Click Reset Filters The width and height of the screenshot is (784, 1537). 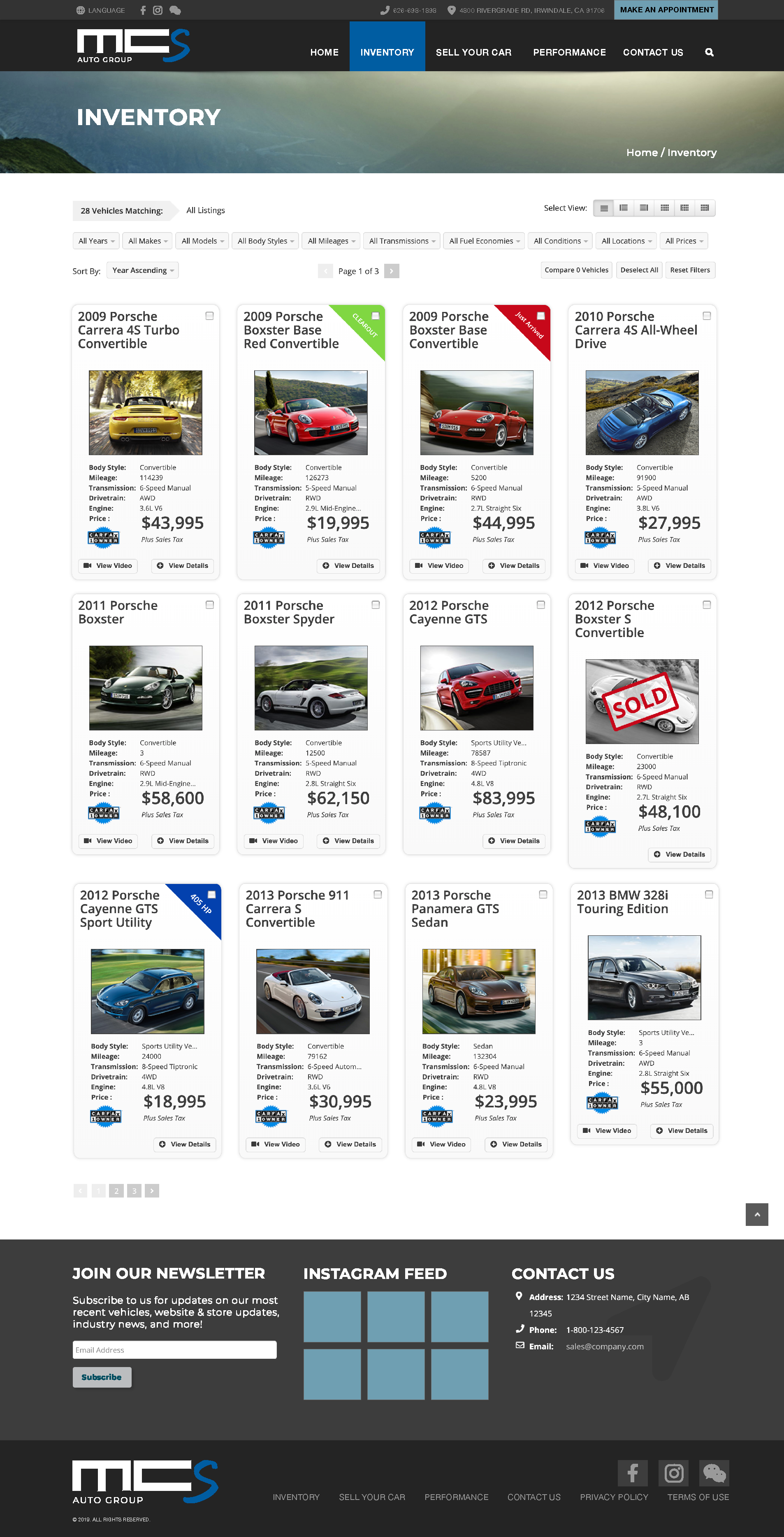[x=690, y=270]
